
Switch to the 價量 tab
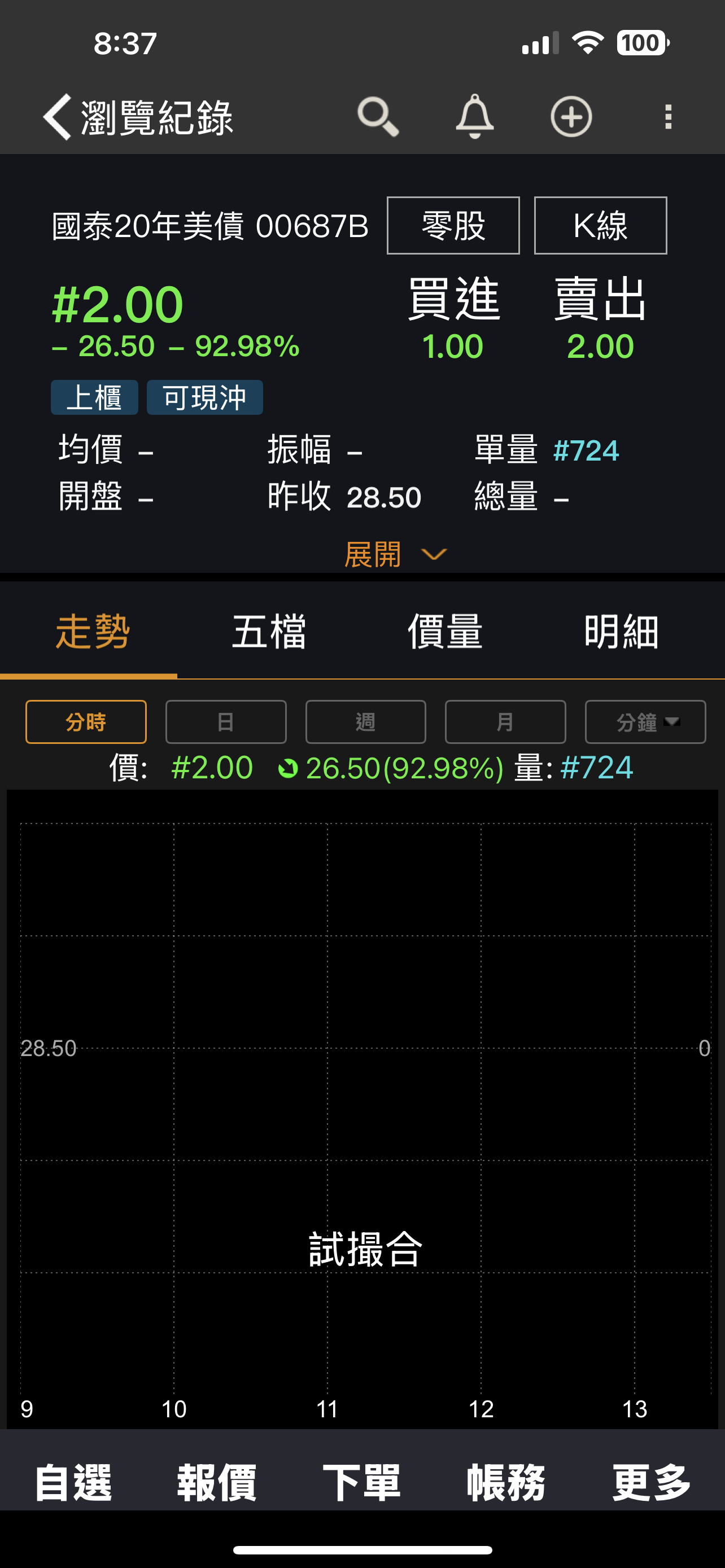444,631
